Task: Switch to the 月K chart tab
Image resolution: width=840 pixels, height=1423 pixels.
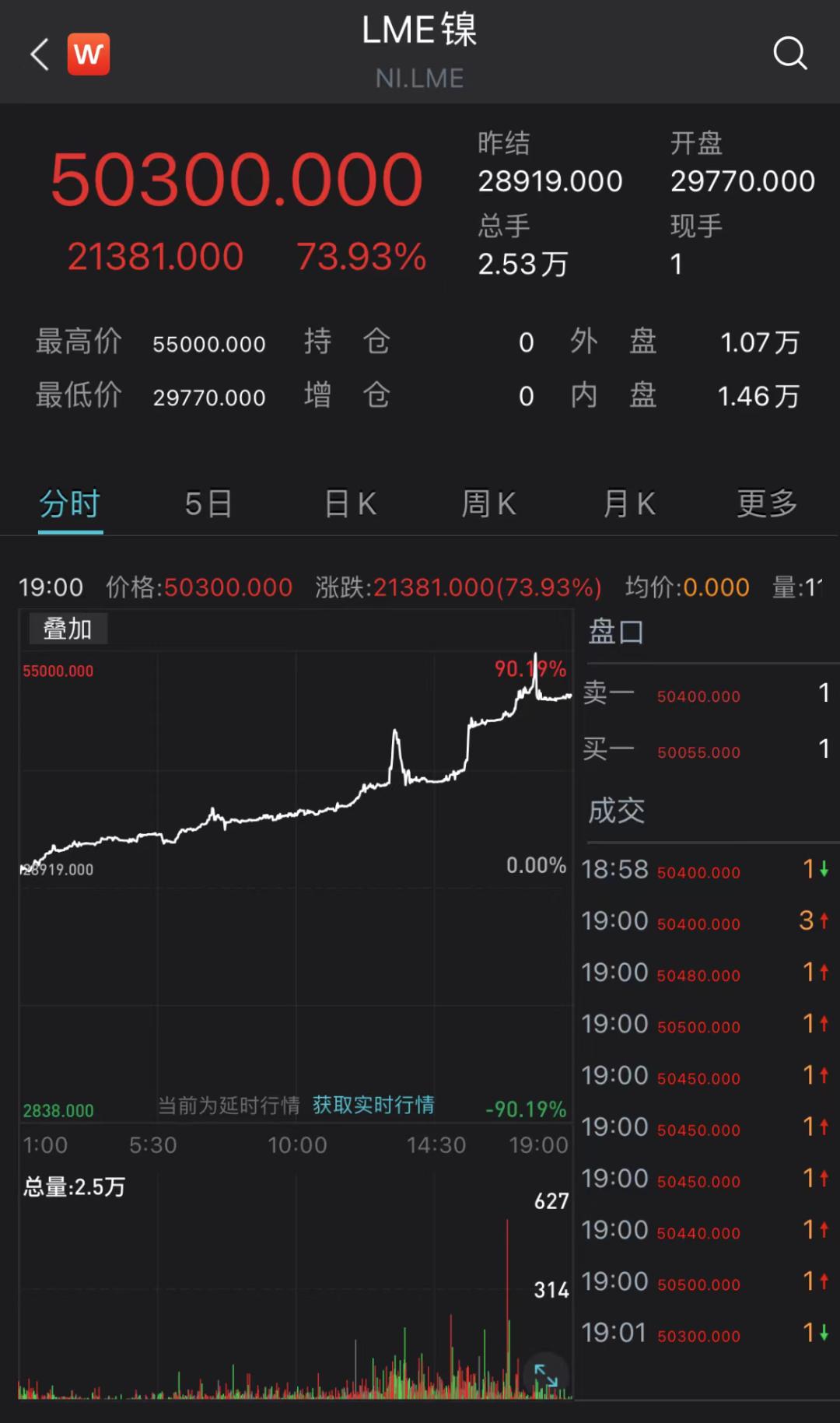Action: [x=629, y=504]
